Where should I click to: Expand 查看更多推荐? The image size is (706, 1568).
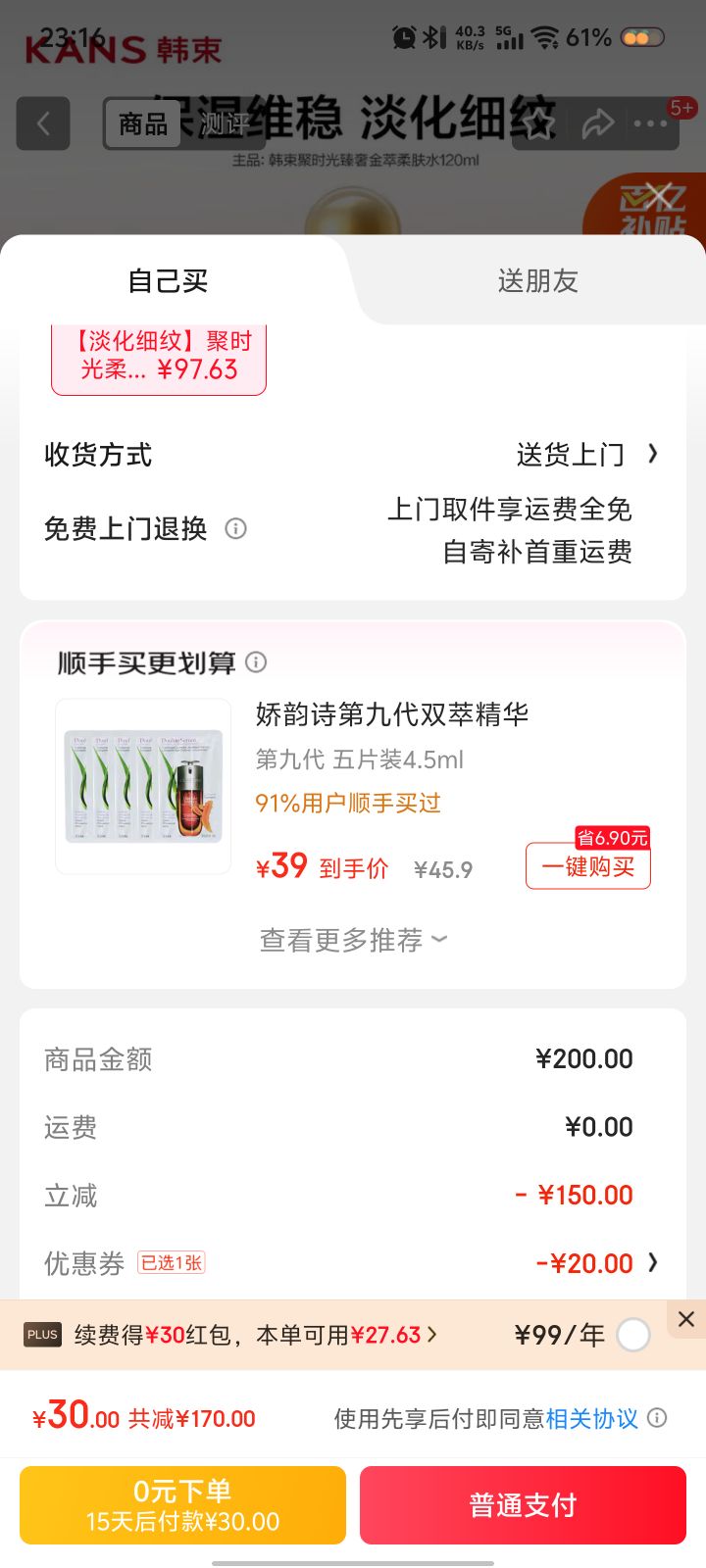coord(353,941)
